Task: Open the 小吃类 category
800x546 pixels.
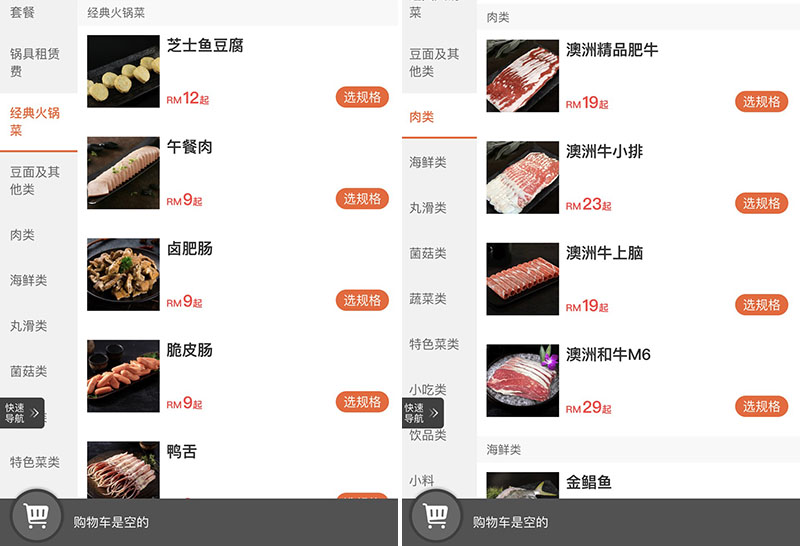Action: tap(428, 388)
